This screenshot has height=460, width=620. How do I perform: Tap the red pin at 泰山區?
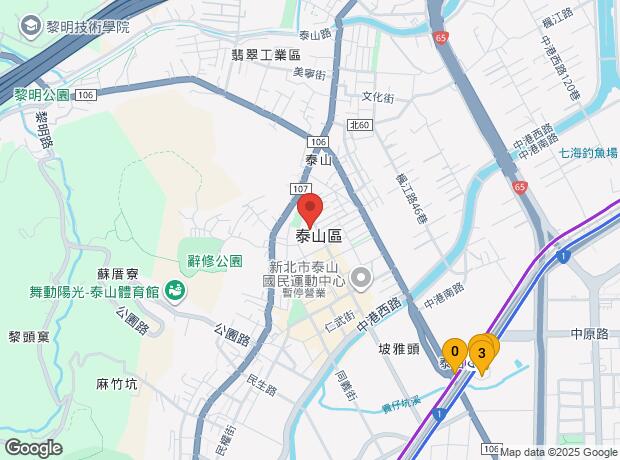[310, 210]
